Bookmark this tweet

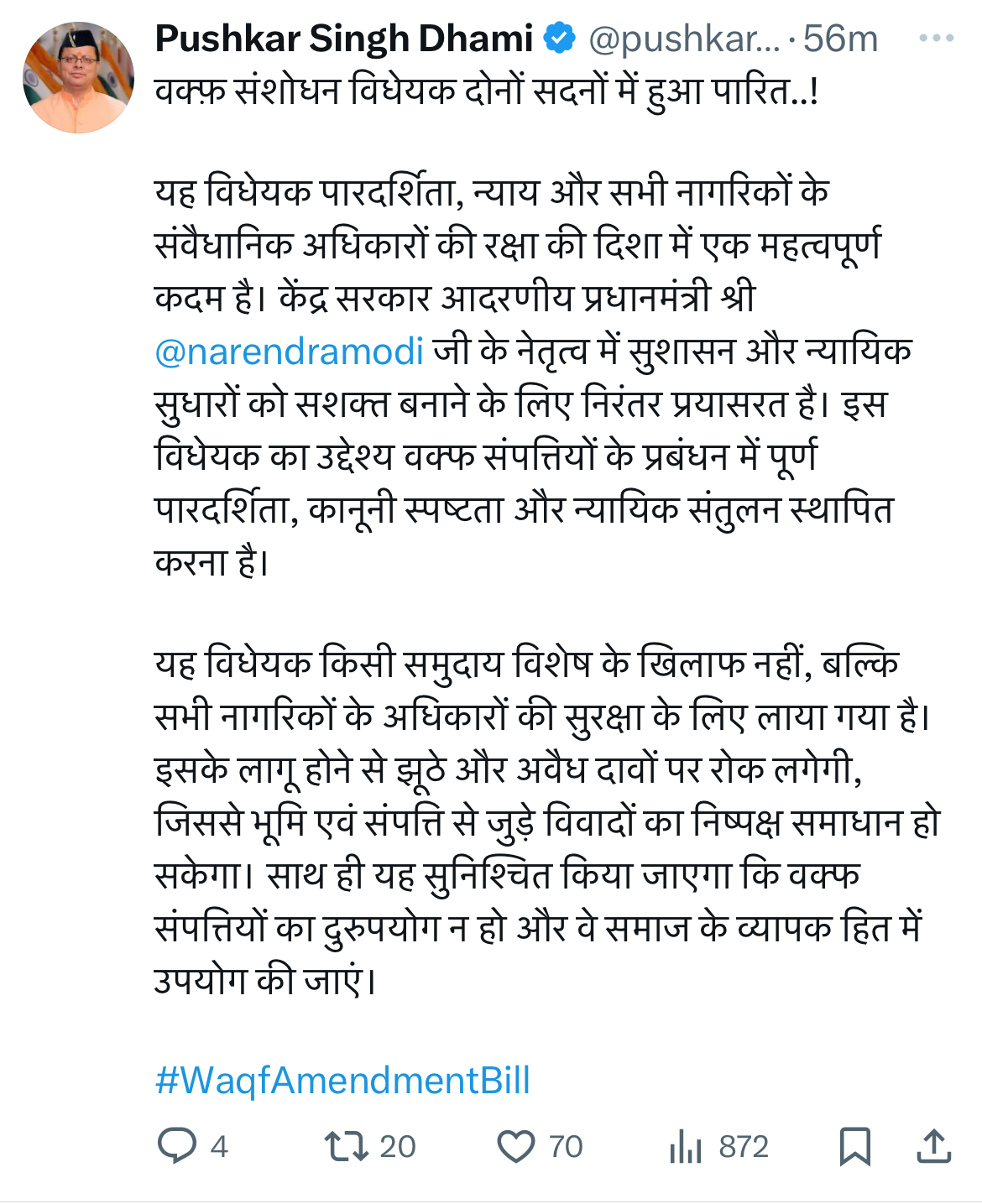(x=854, y=1146)
